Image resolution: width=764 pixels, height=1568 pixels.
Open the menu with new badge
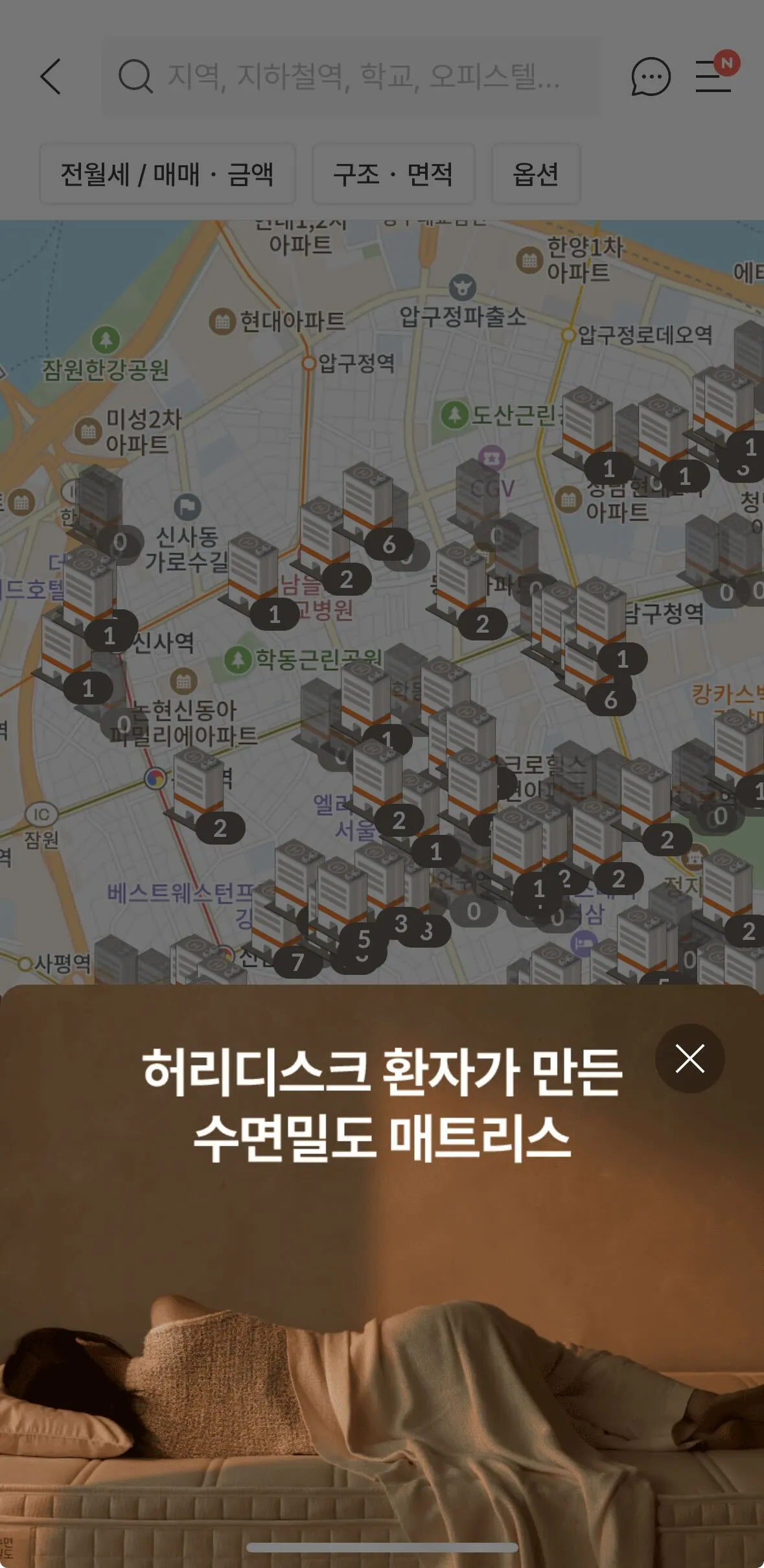coord(715,76)
